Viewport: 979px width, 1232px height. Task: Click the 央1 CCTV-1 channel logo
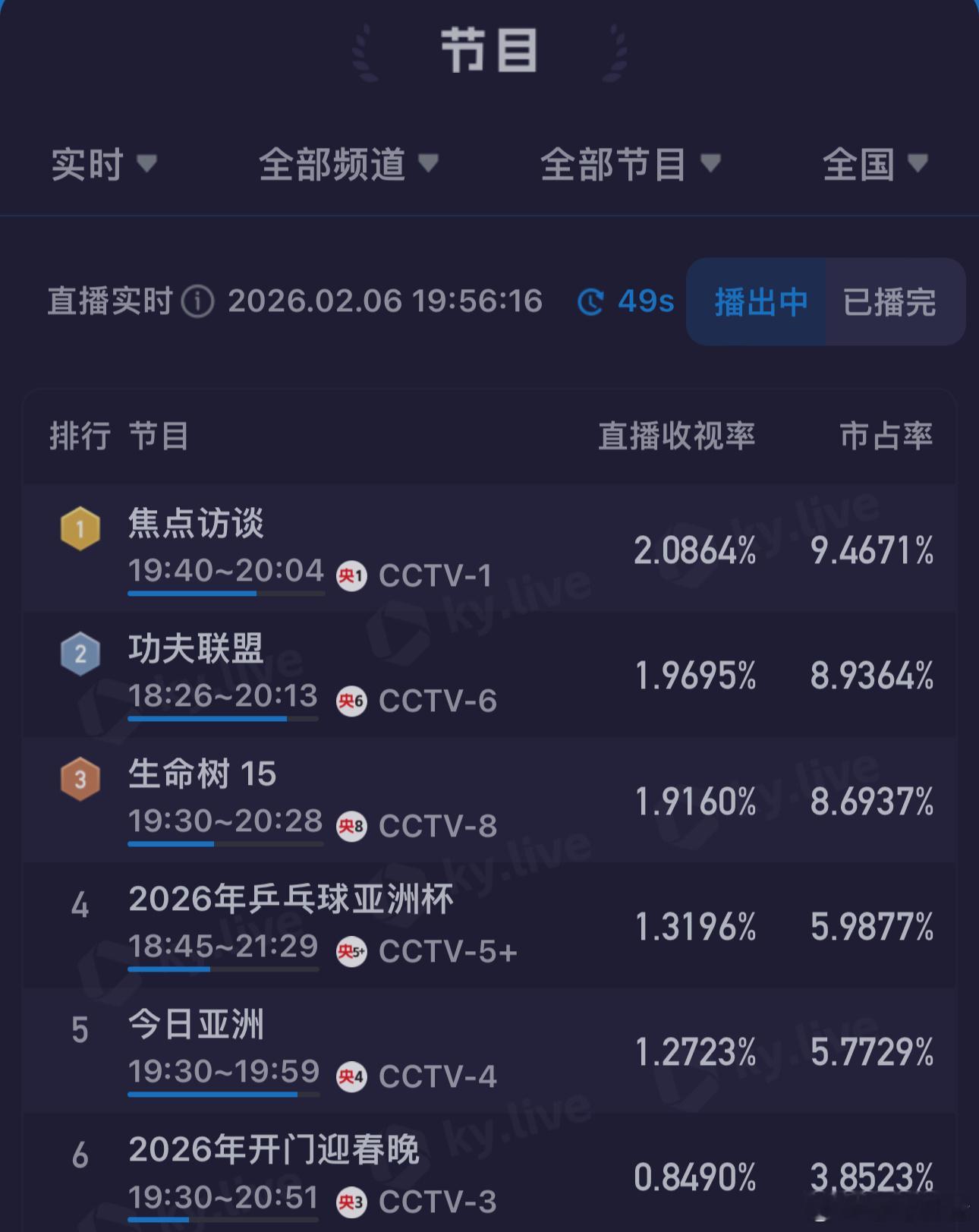coord(351,576)
